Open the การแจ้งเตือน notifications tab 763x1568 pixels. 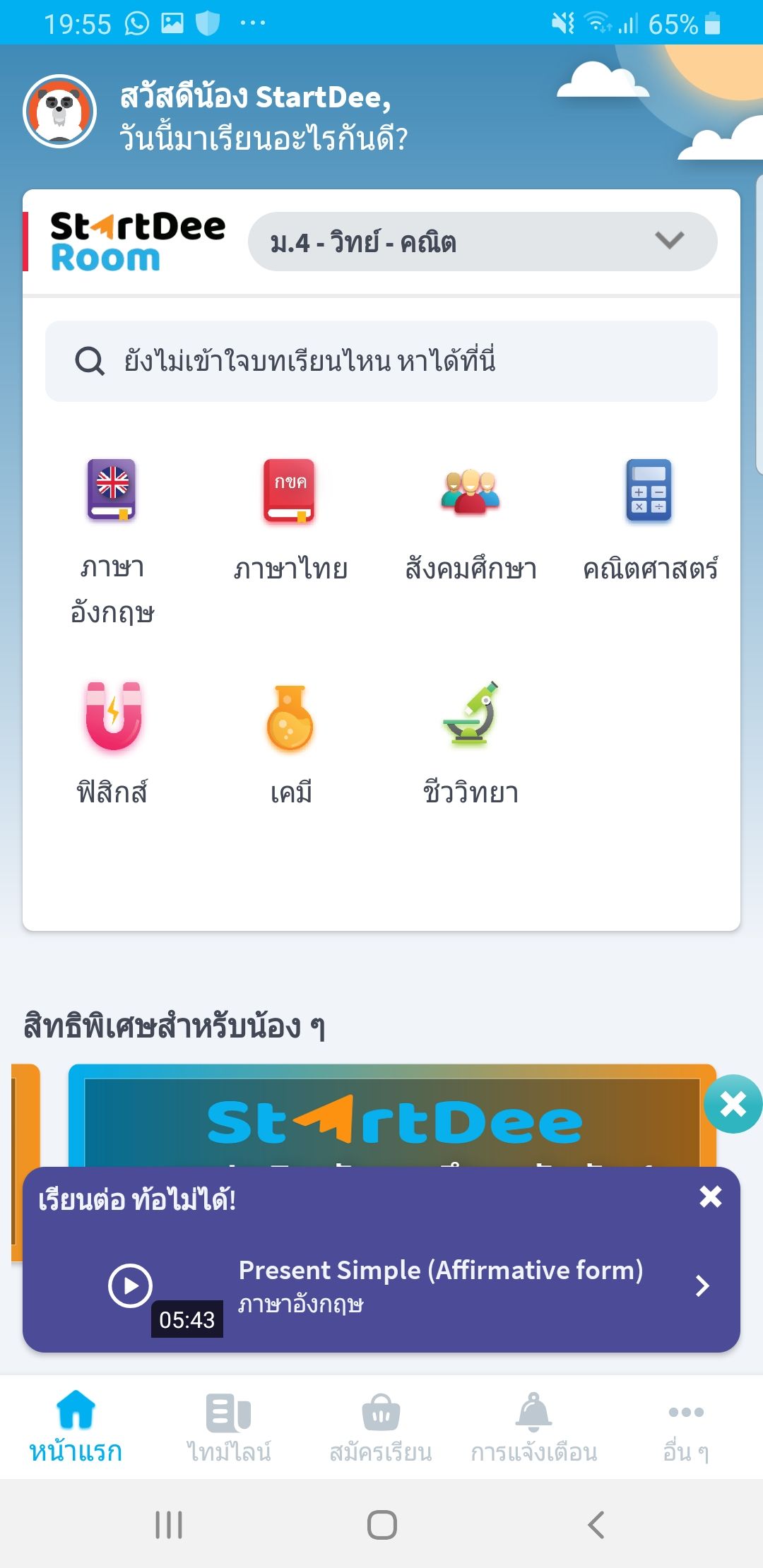tap(534, 1427)
